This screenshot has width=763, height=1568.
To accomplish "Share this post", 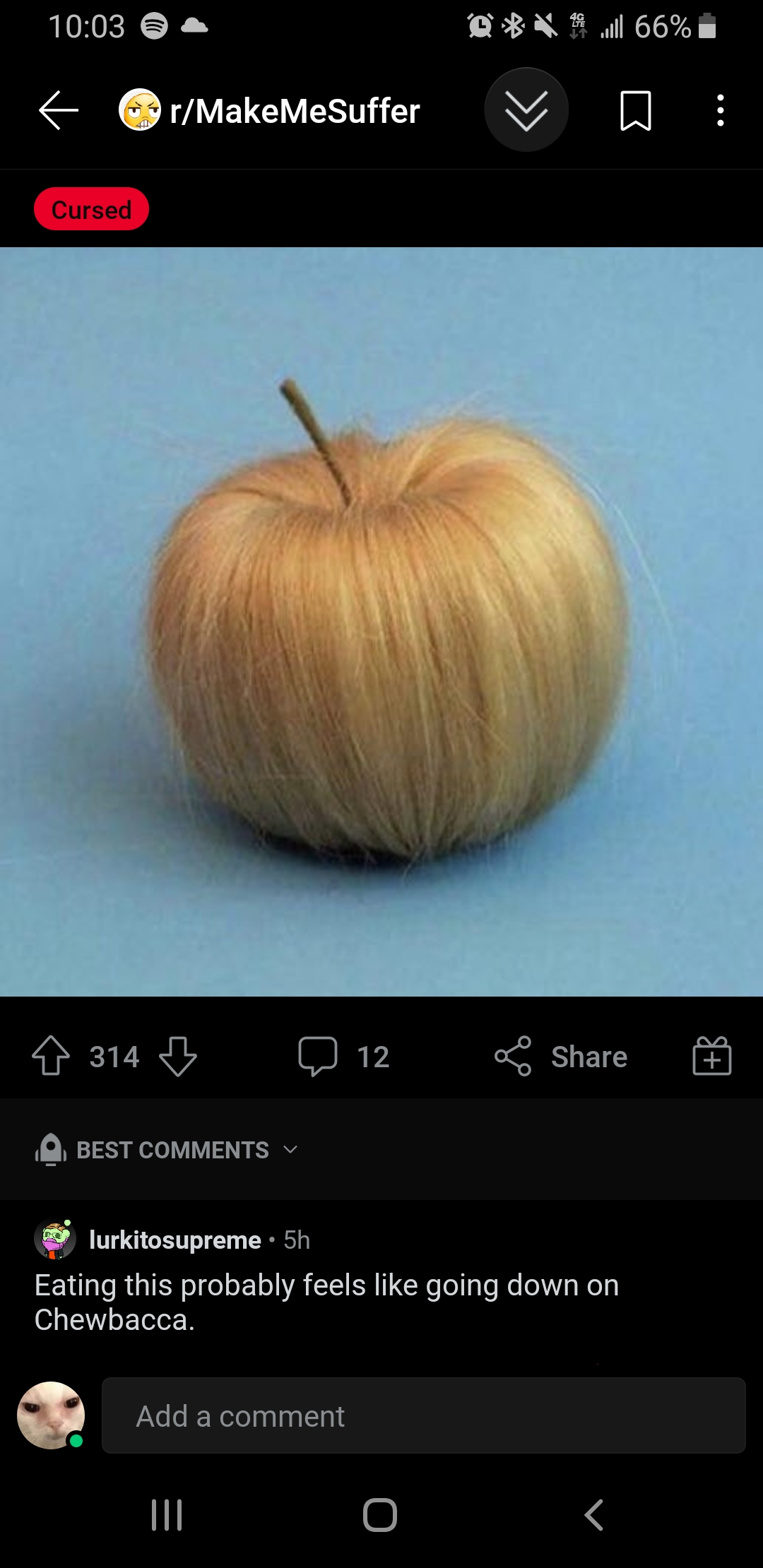I will (x=561, y=1056).
